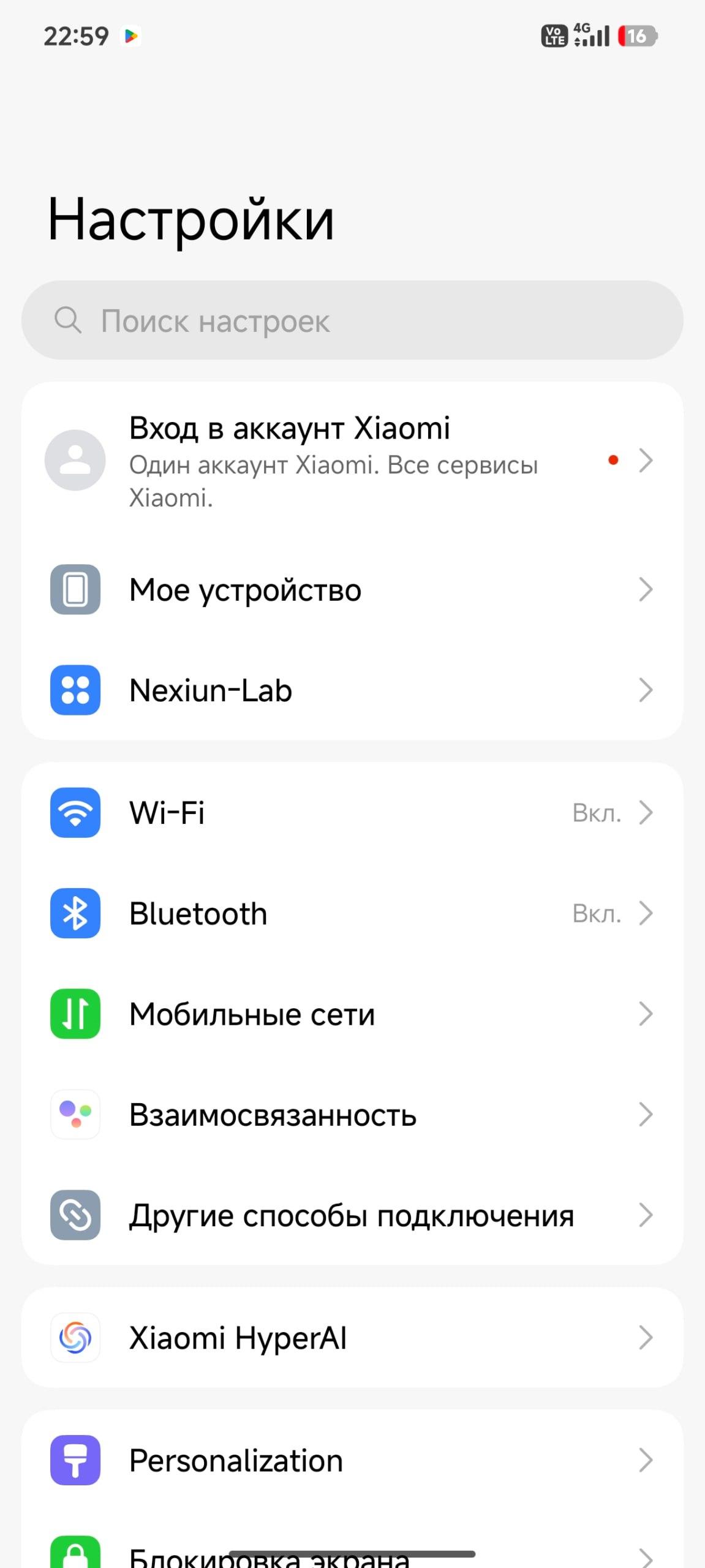
Task: Select the Взаимосвязанность row
Action: click(352, 1115)
